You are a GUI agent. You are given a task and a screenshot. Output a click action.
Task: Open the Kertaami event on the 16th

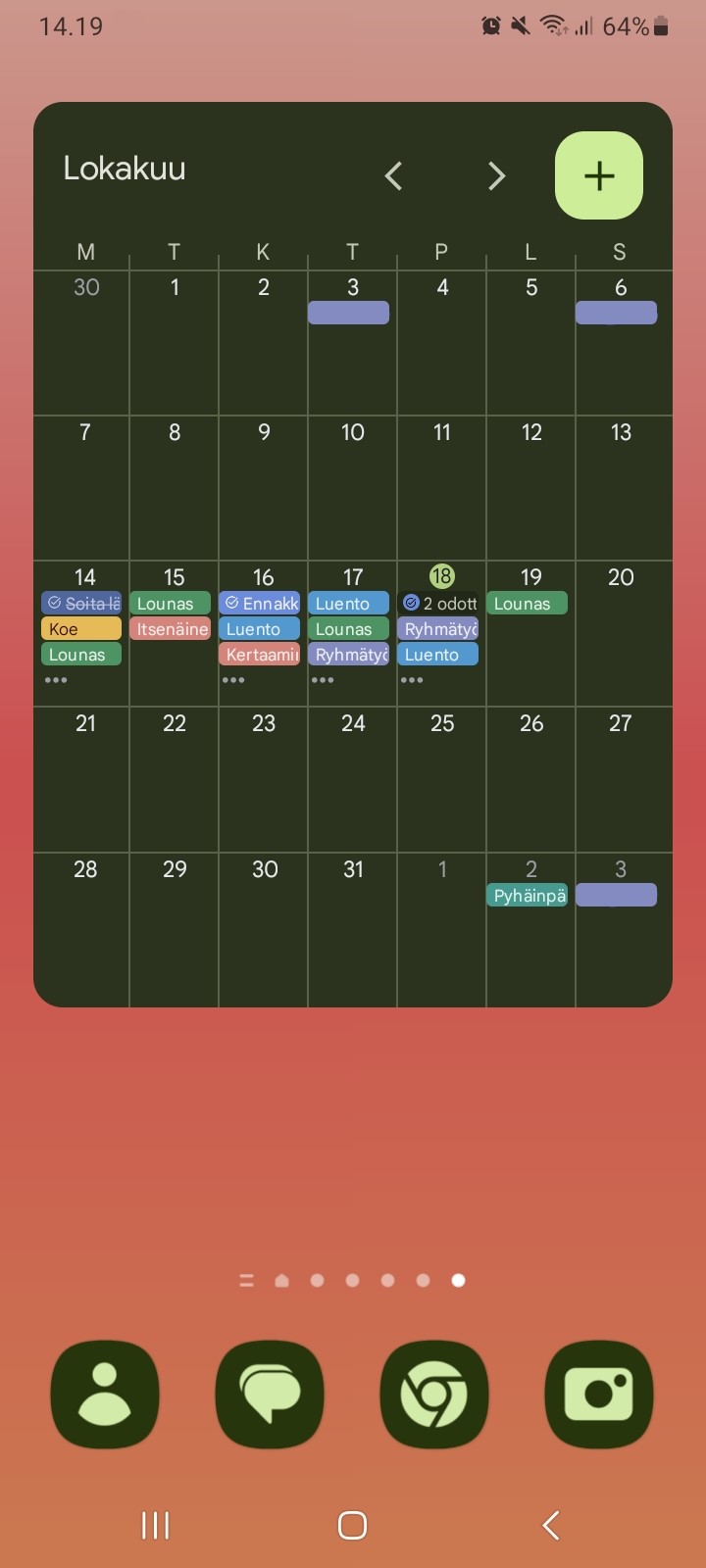coord(260,655)
